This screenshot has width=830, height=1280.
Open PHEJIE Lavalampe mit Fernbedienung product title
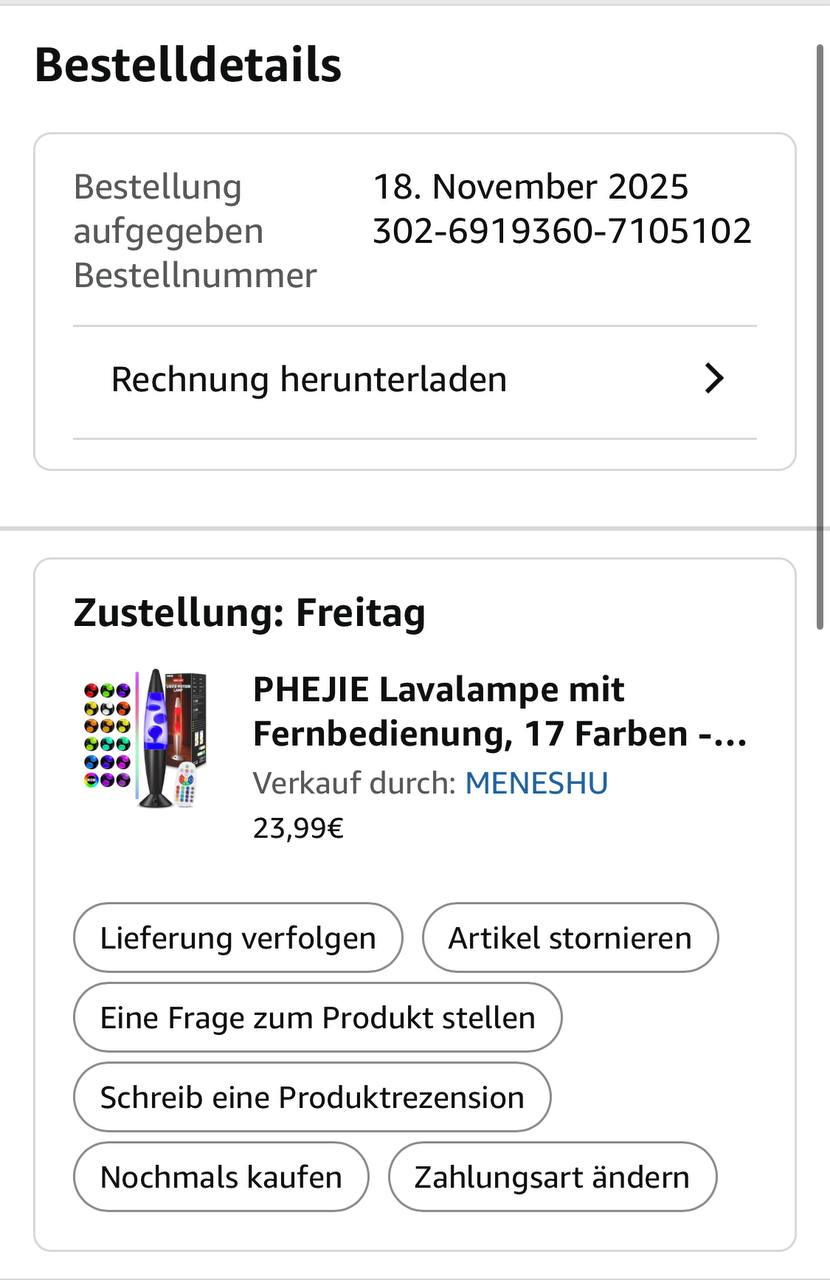click(500, 711)
